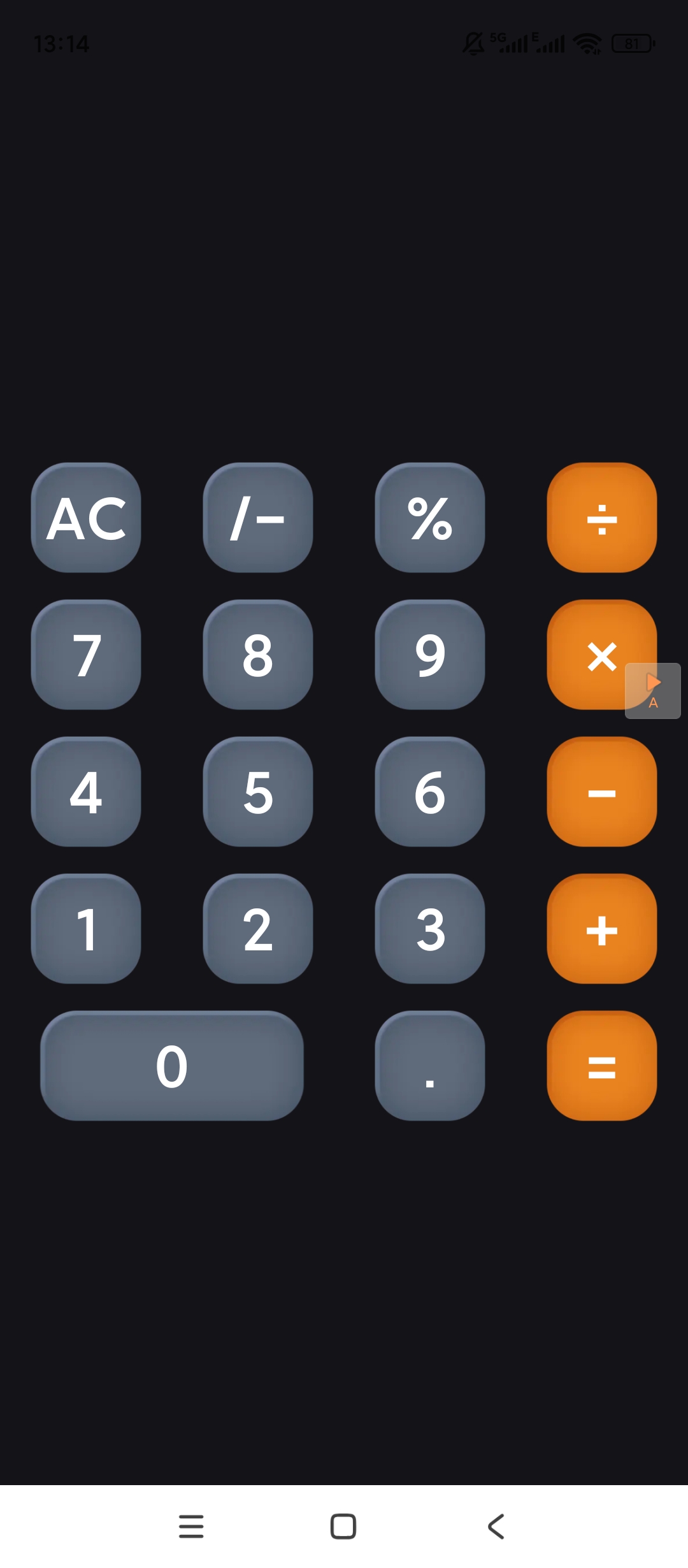
Task: Tap the wide 0 key
Action: tap(172, 1066)
